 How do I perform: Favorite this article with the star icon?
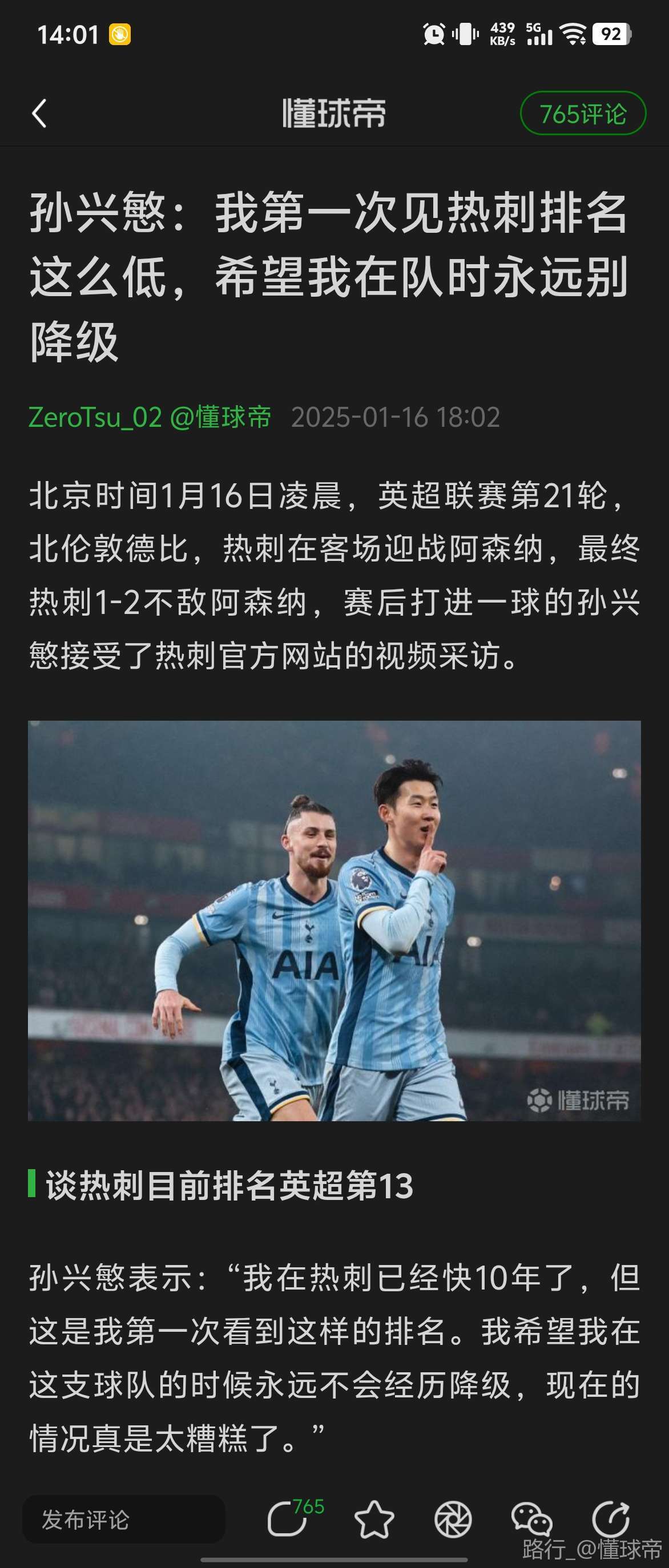(374, 1519)
